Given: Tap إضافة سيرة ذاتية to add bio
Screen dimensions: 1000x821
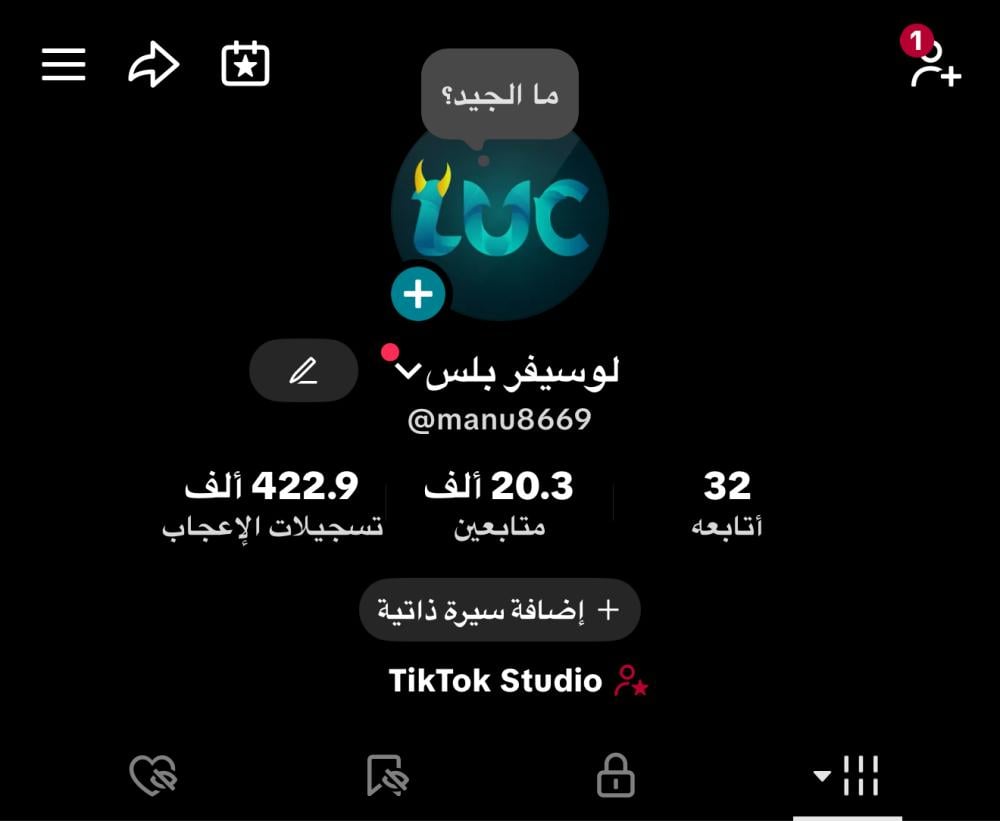Looking at the screenshot, I should (x=499, y=609).
